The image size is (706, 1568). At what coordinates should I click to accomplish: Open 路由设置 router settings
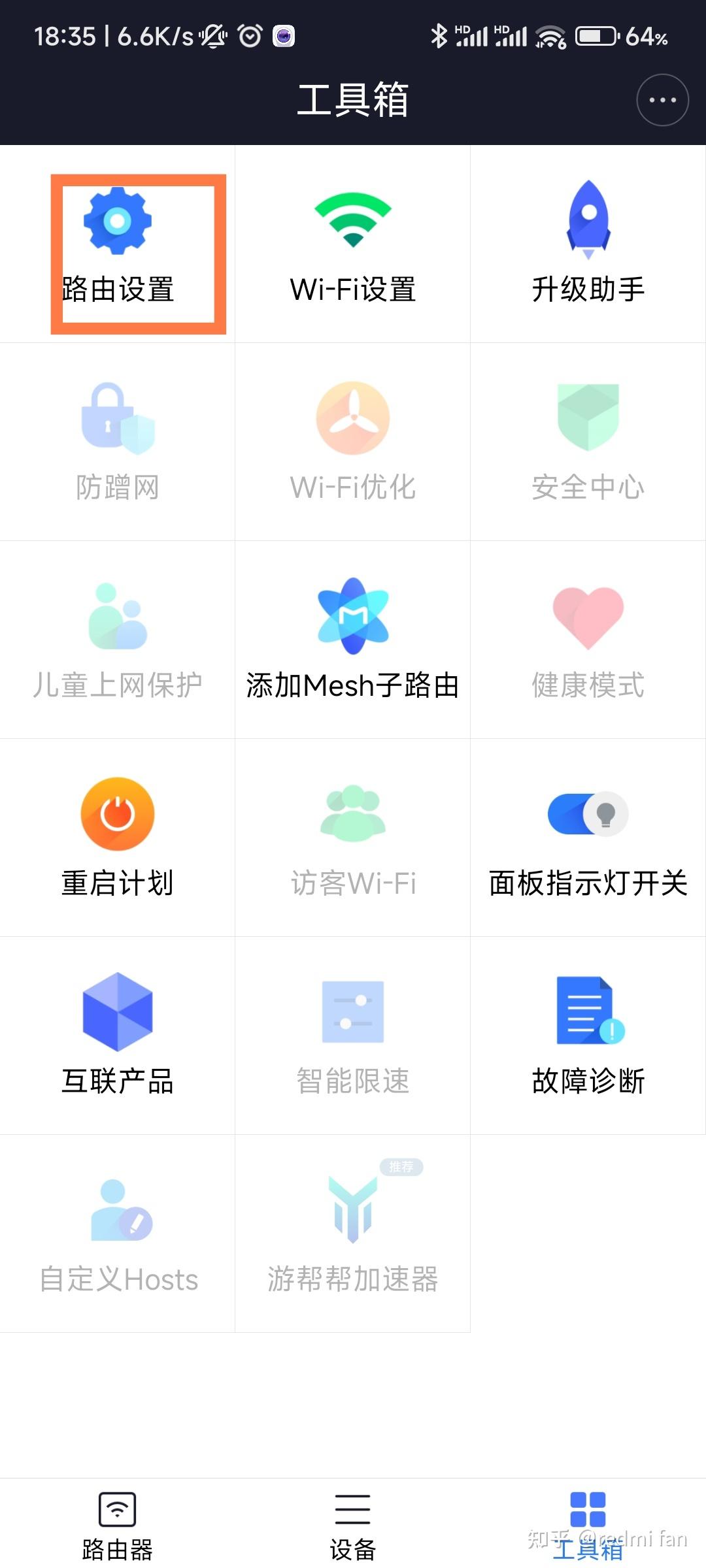(x=118, y=244)
